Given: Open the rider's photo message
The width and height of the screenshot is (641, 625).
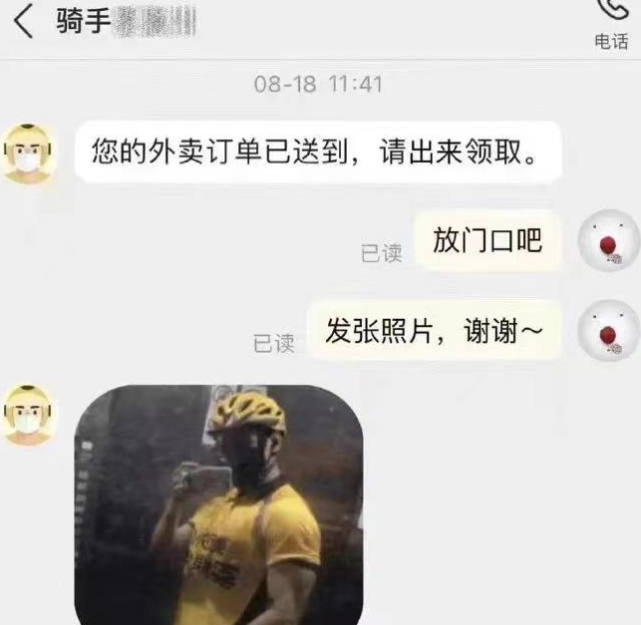Looking at the screenshot, I should point(219,504).
